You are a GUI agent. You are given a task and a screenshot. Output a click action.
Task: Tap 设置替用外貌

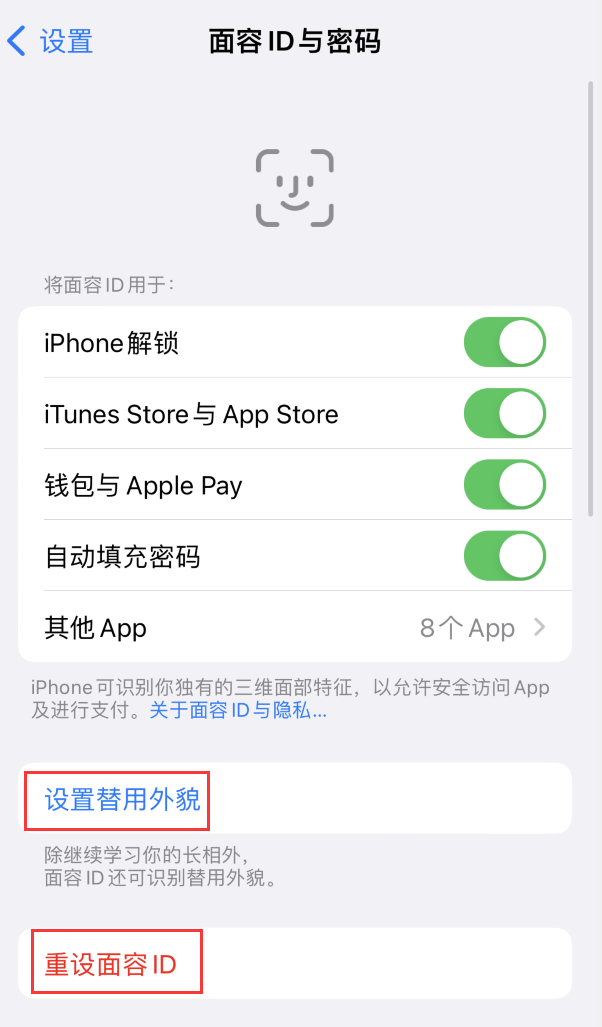tap(123, 799)
